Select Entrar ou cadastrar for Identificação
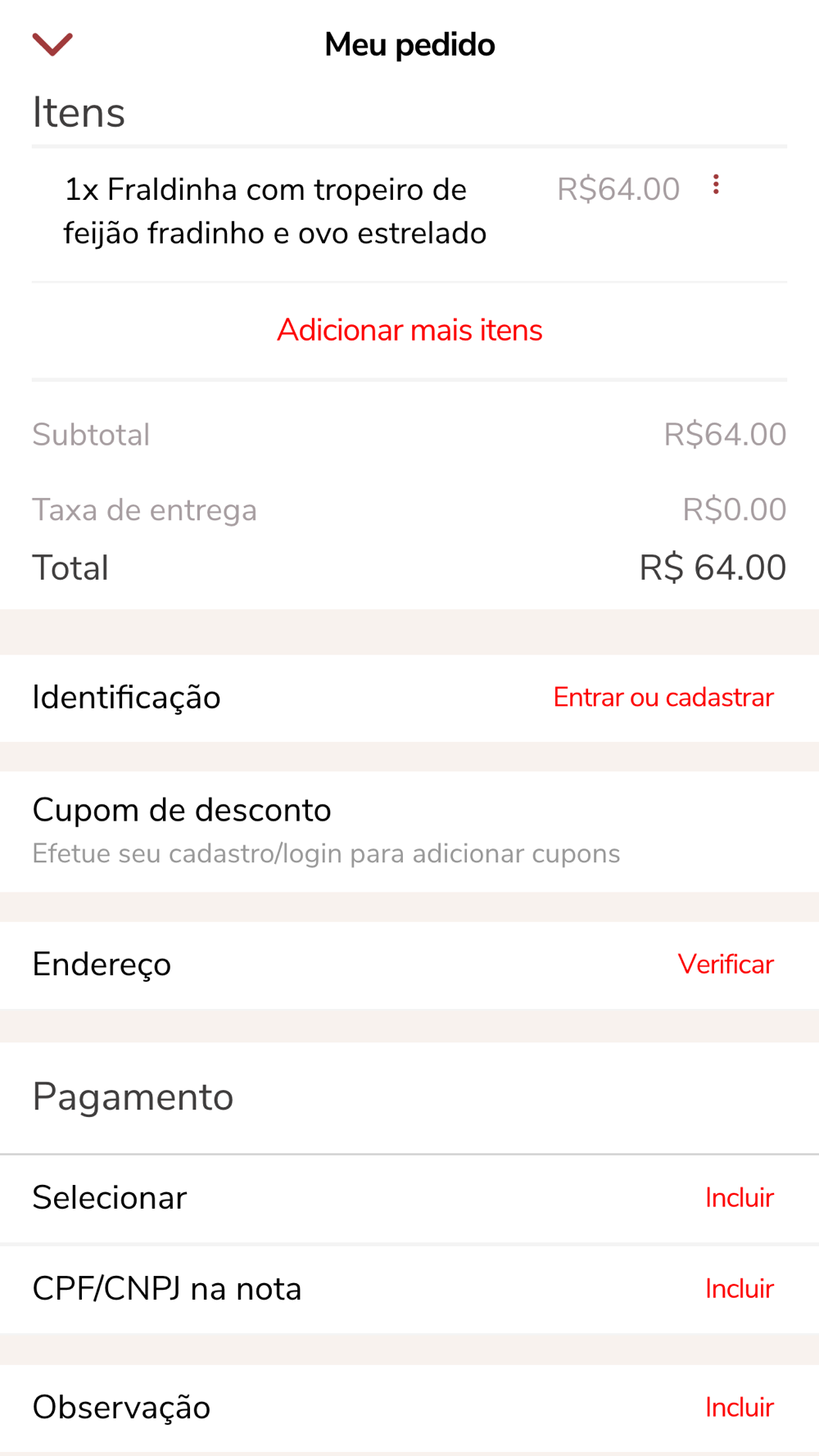 click(x=663, y=698)
